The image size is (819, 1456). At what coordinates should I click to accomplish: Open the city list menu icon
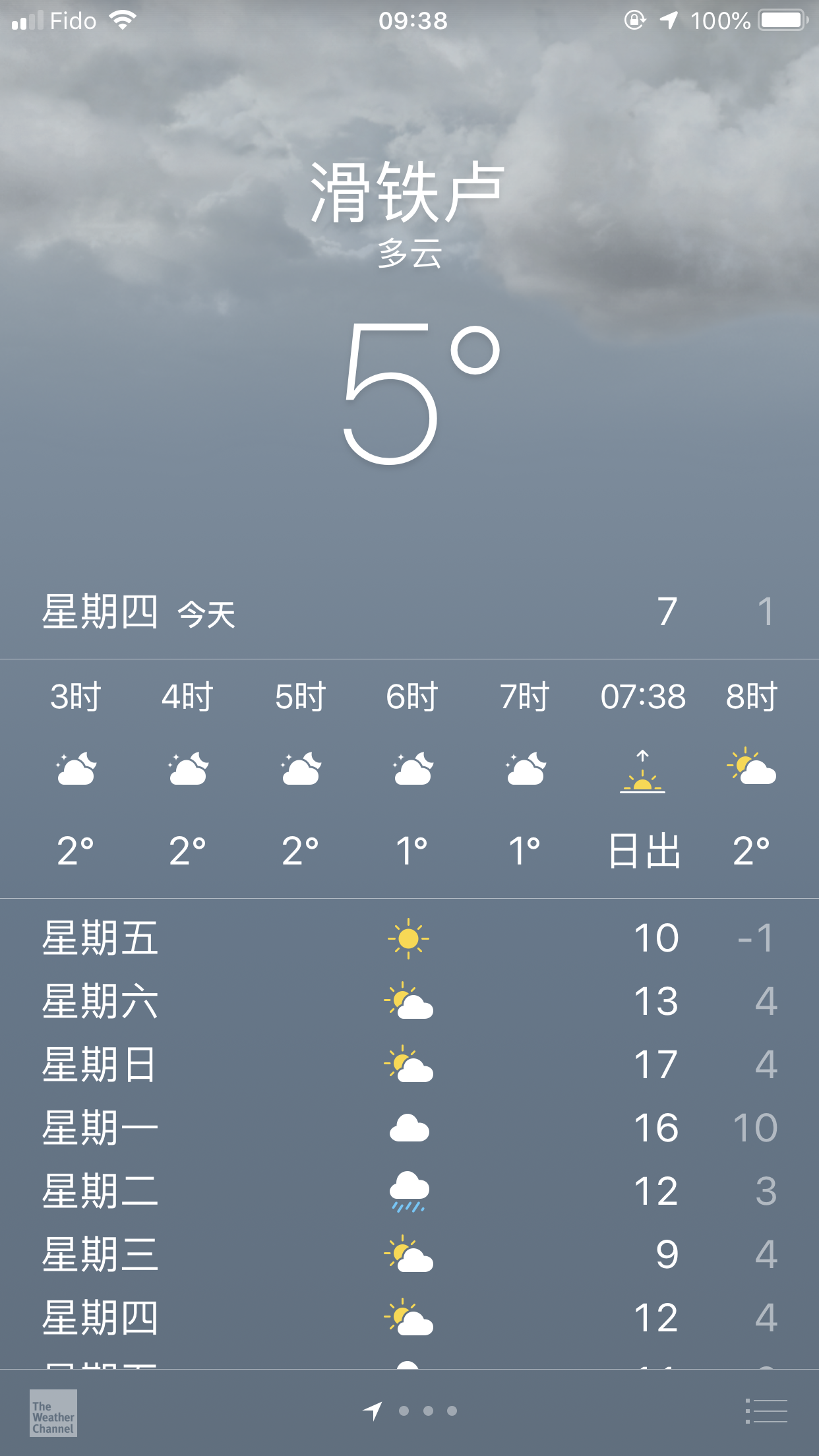766,1411
